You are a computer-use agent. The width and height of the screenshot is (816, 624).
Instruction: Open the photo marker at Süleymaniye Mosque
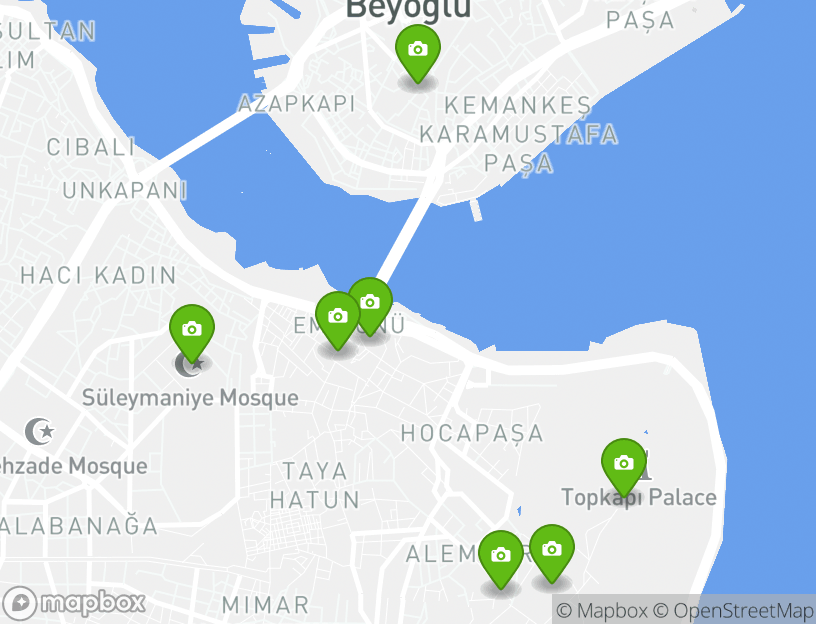[191, 329]
